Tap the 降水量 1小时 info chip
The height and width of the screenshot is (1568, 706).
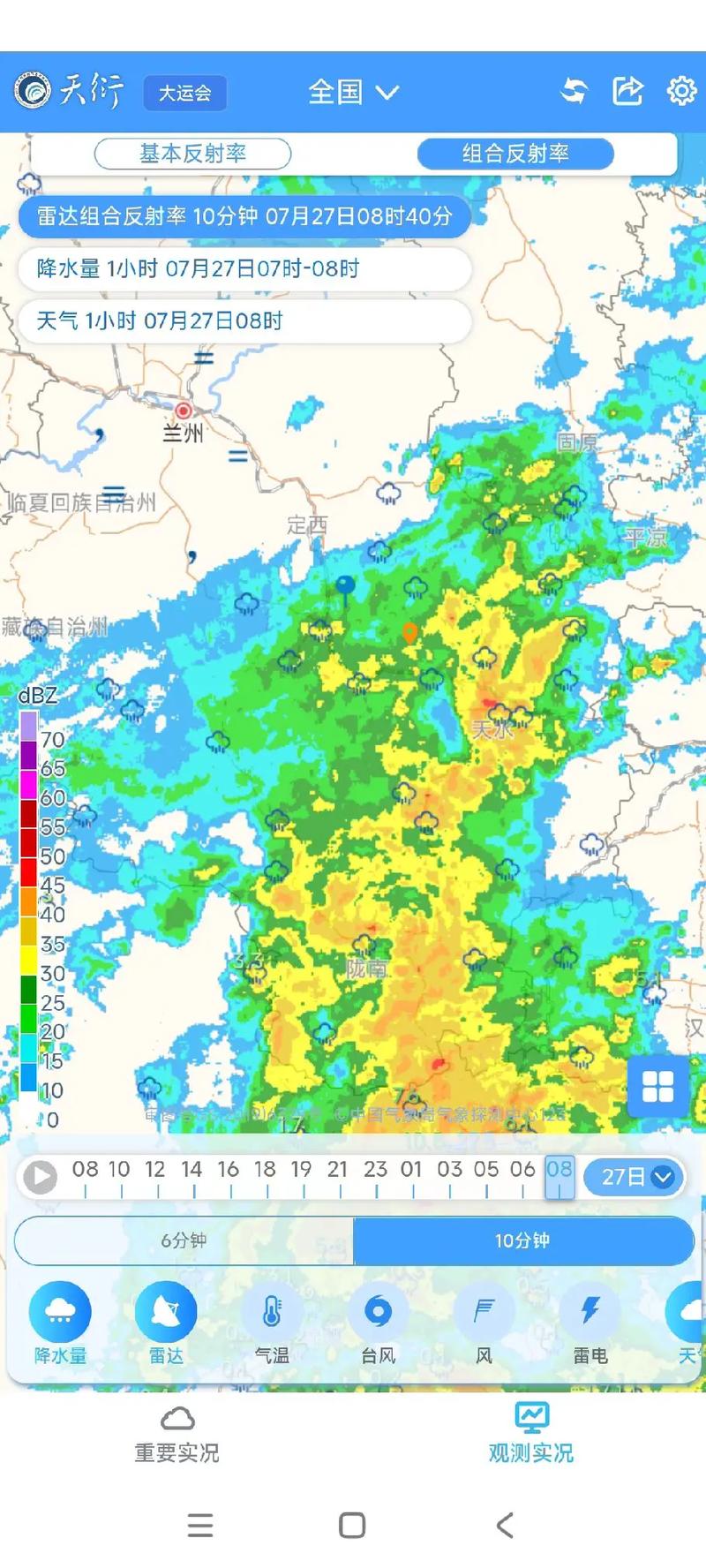coord(244,268)
